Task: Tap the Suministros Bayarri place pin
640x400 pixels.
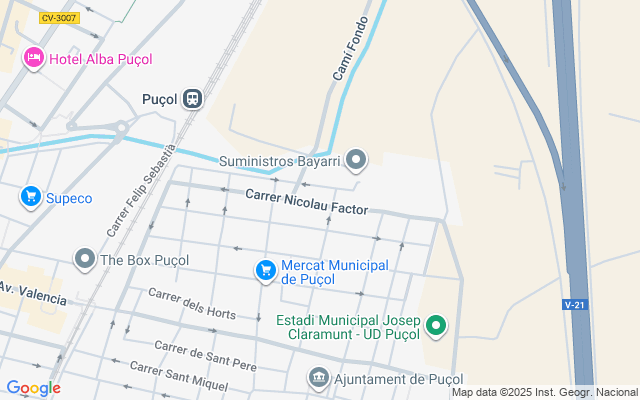Action: (x=356, y=160)
